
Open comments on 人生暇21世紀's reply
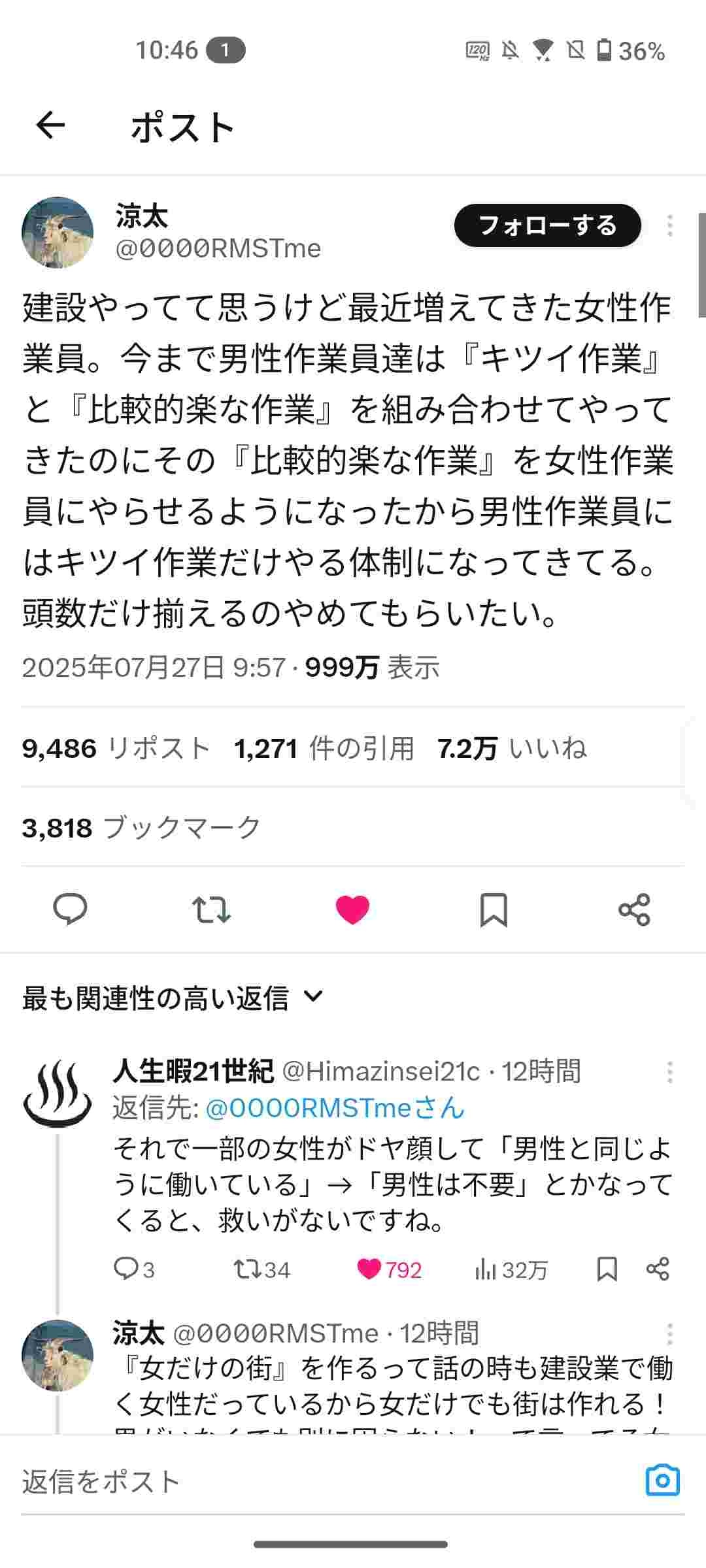(133, 1269)
